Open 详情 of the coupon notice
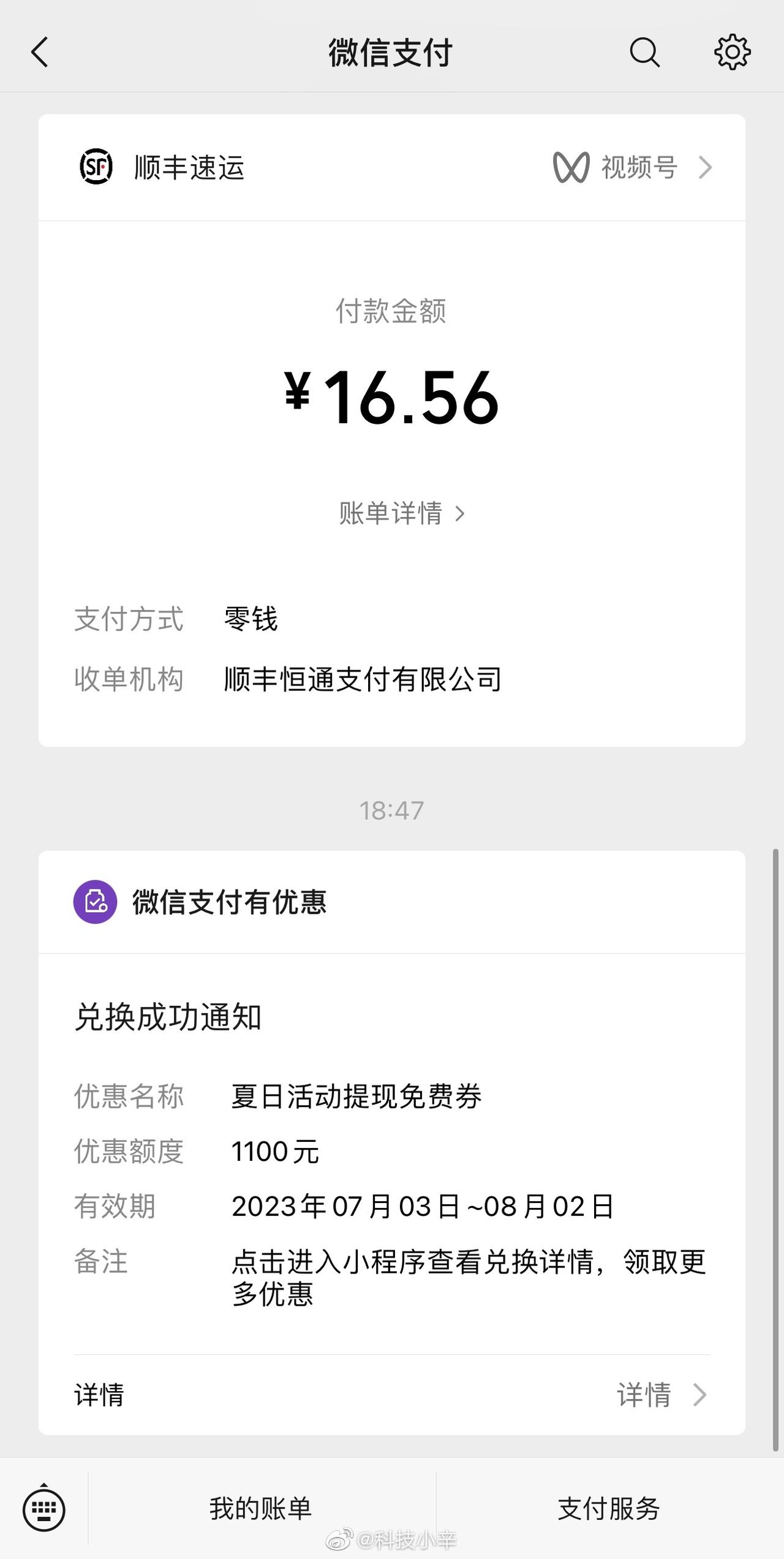Viewport: 784px width, 1559px height. coord(392,1395)
